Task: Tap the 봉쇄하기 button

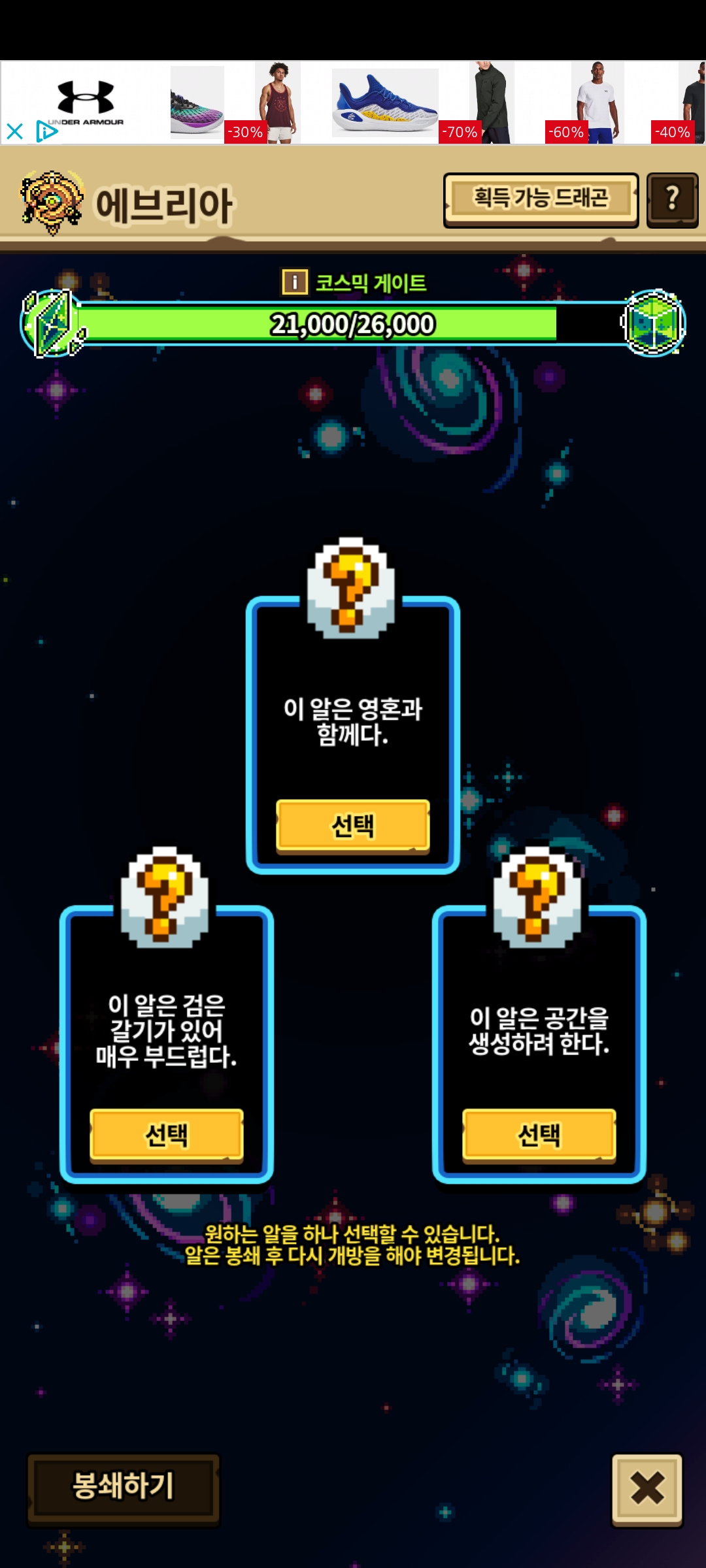Action: click(123, 1486)
